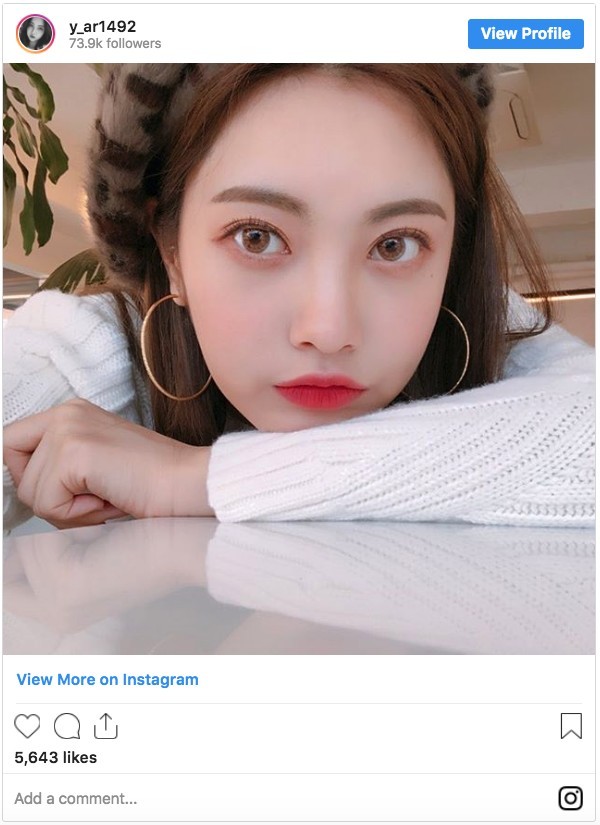Follow the View More on Instagram link
This screenshot has width=600, height=825.
(108, 680)
